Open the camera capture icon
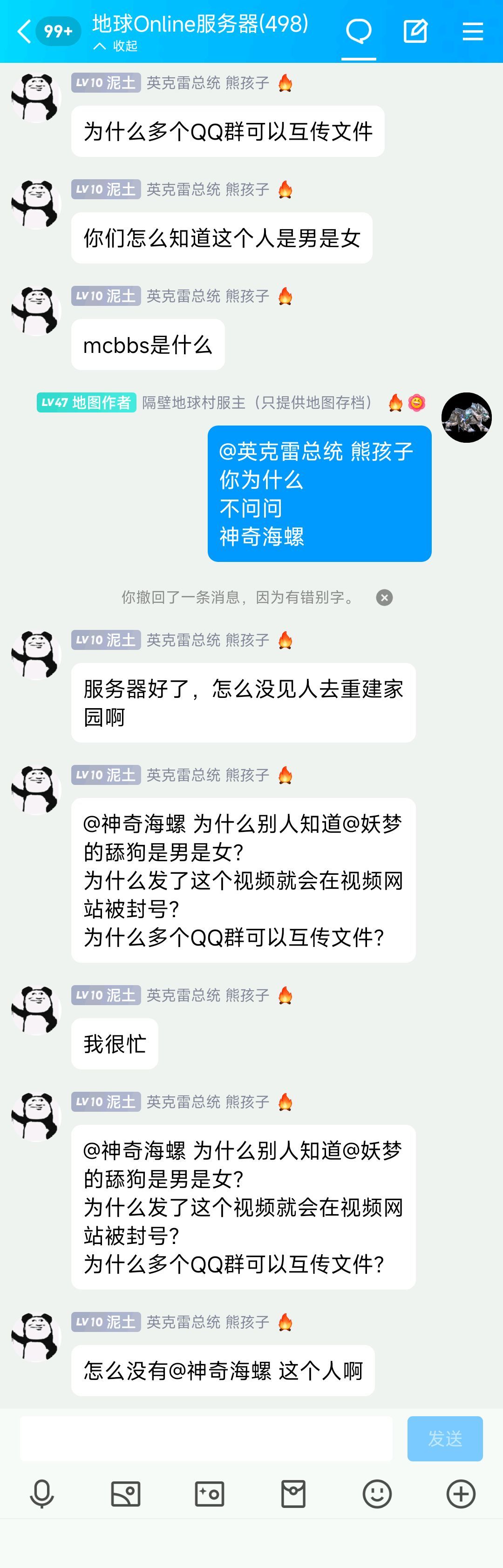 pos(210,1494)
